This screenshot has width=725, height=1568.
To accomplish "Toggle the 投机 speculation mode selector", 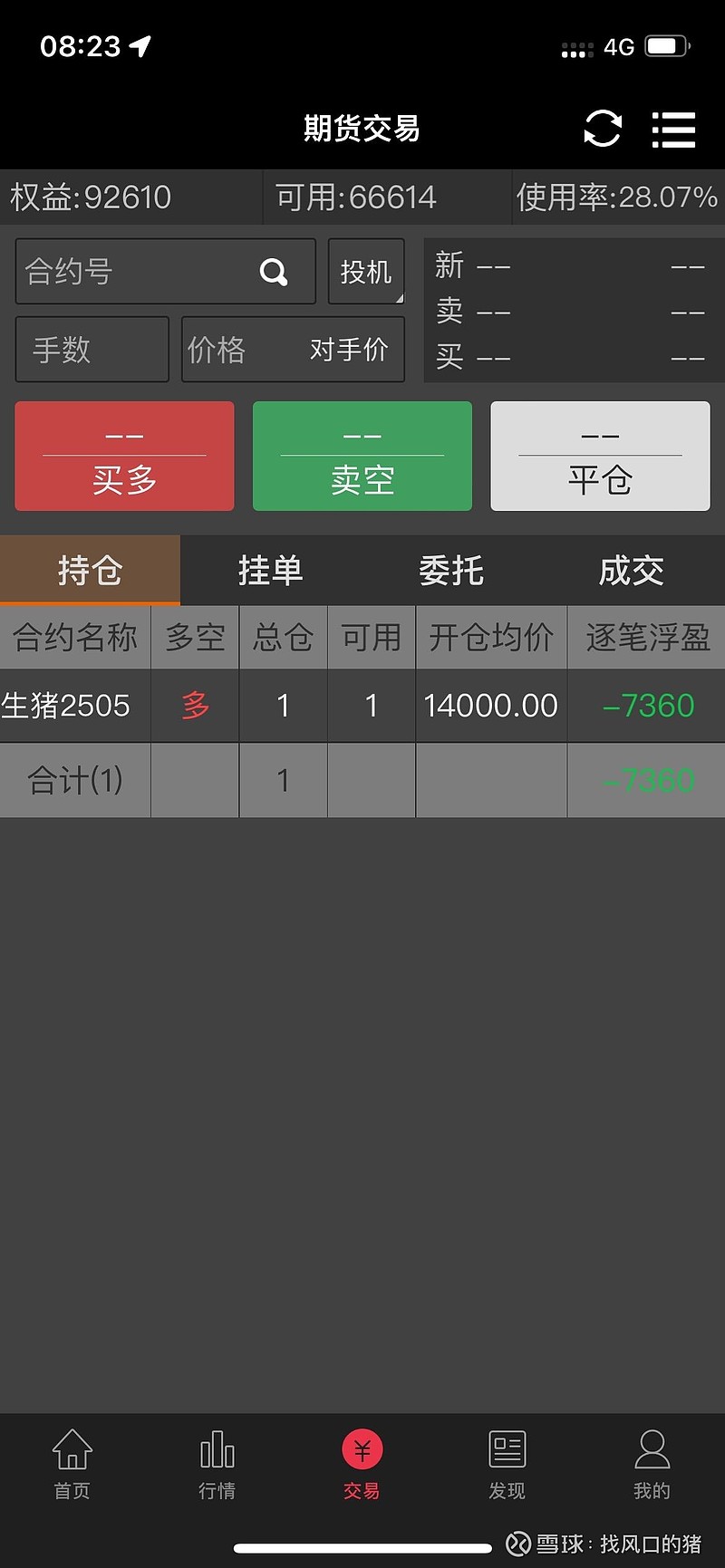I will (x=366, y=272).
